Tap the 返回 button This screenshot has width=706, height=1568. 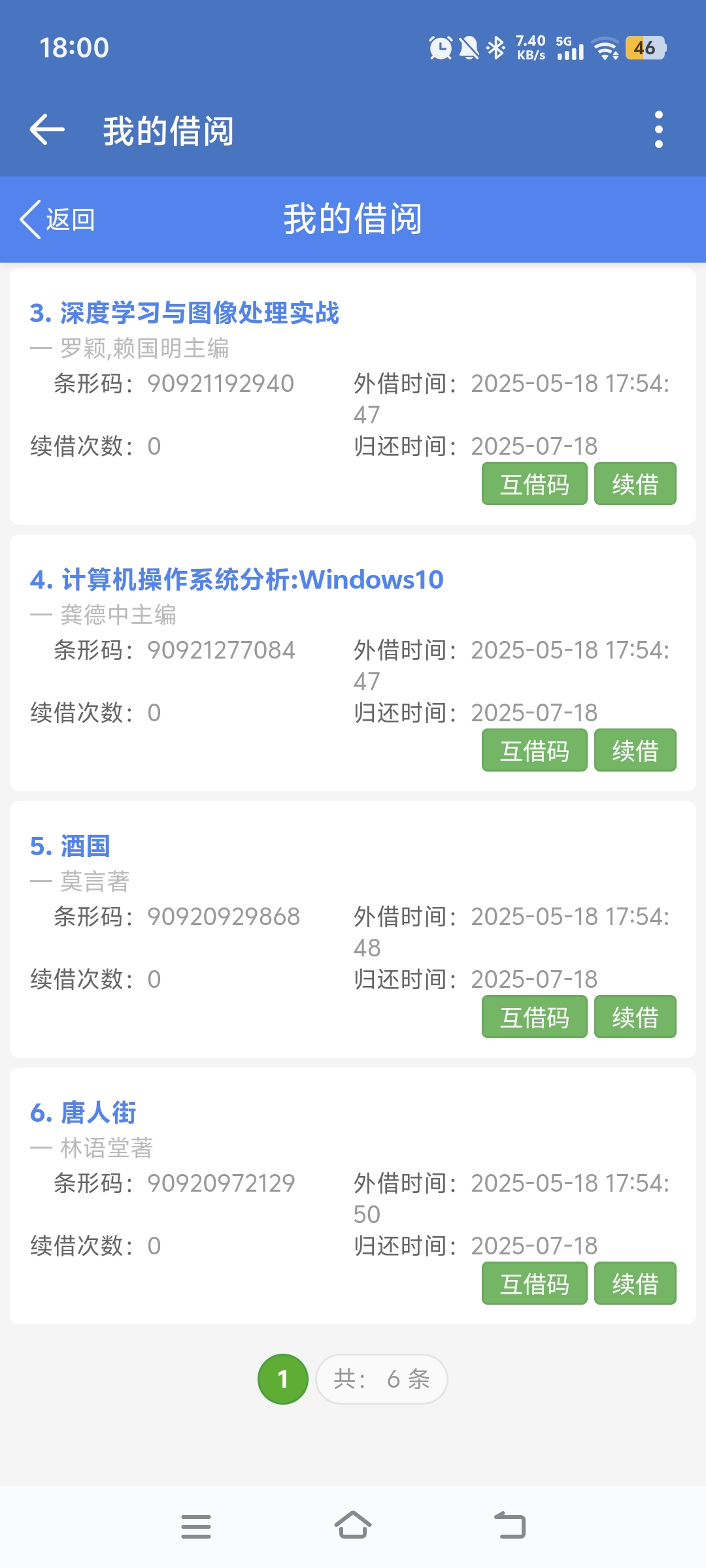[x=58, y=220]
